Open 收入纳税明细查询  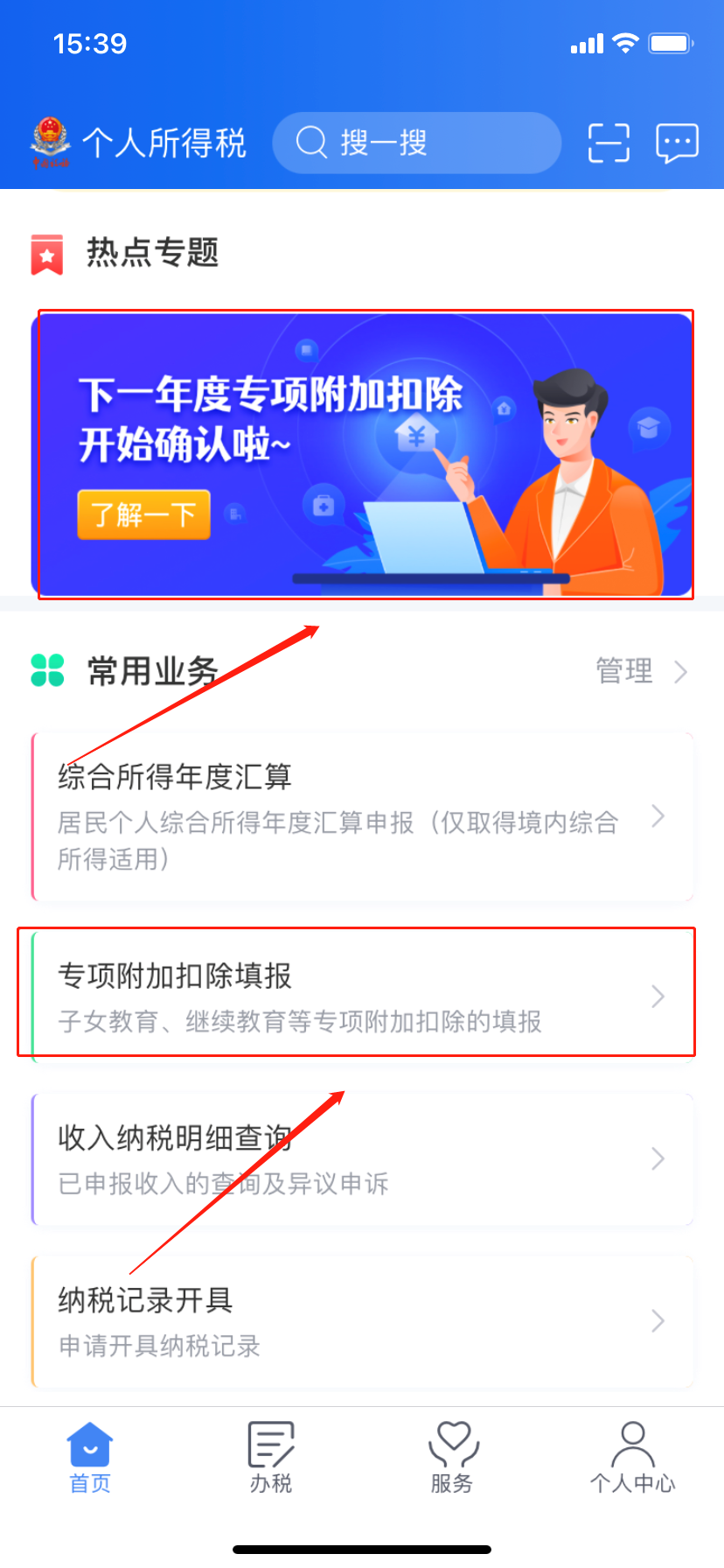(362, 1158)
